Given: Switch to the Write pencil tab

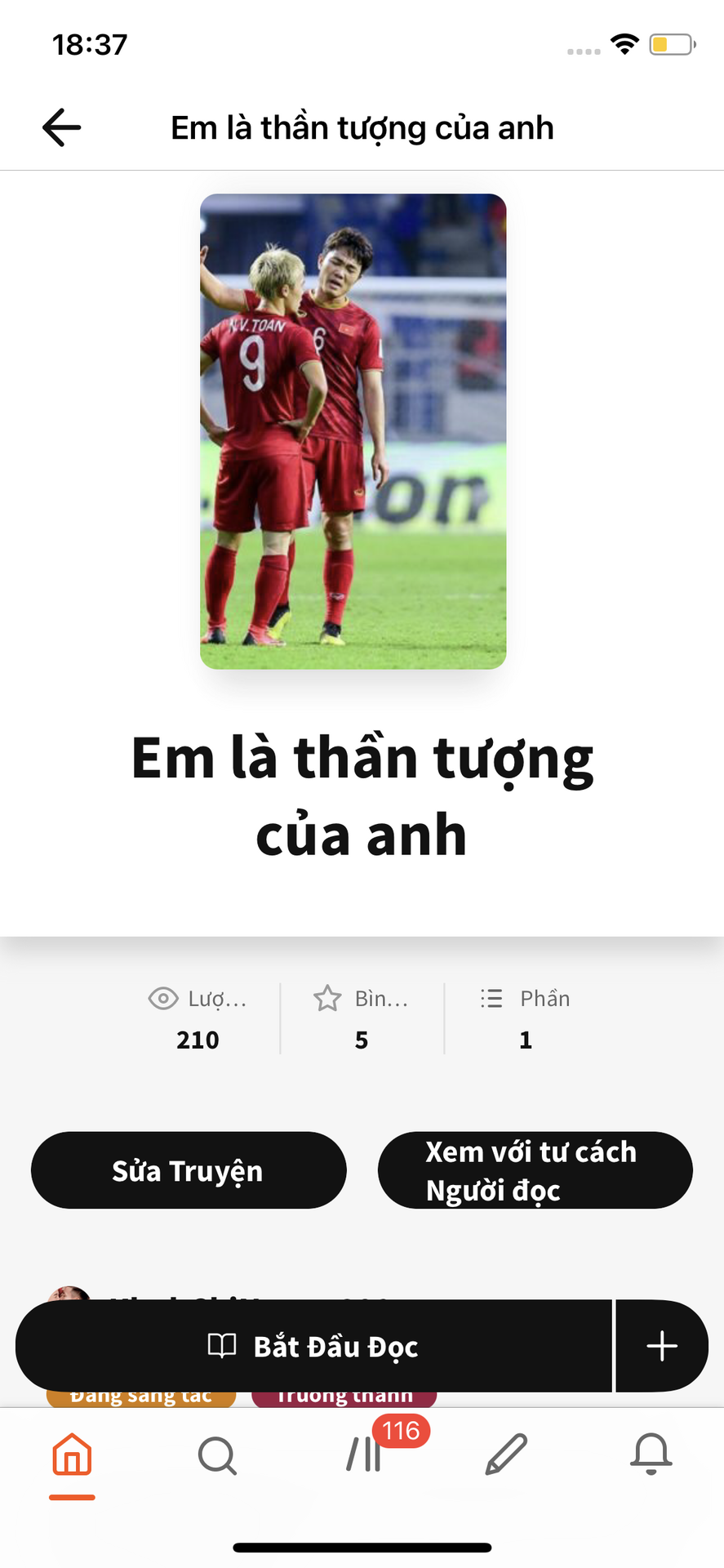Looking at the screenshot, I should 506,1455.
